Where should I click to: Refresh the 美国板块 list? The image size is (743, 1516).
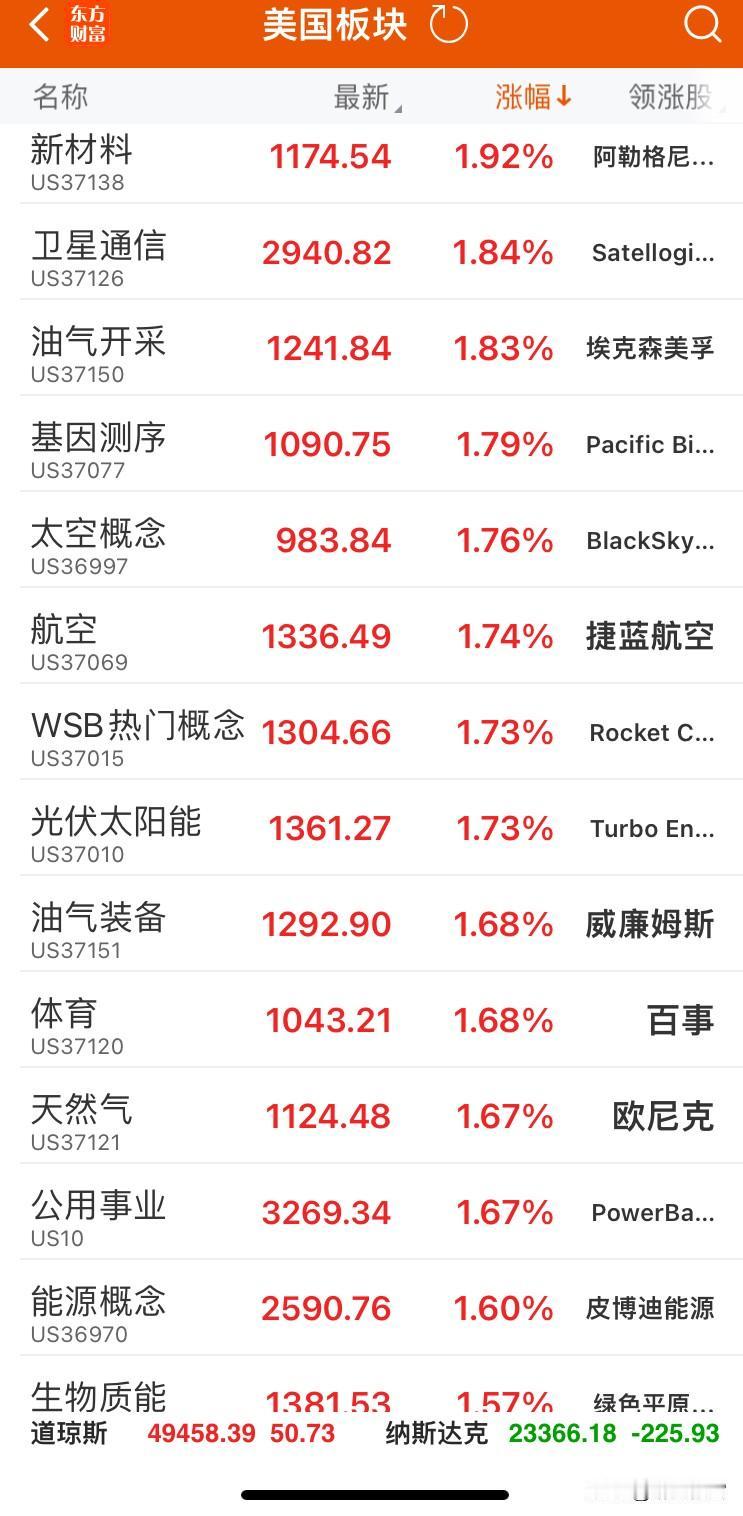(x=448, y=25)
